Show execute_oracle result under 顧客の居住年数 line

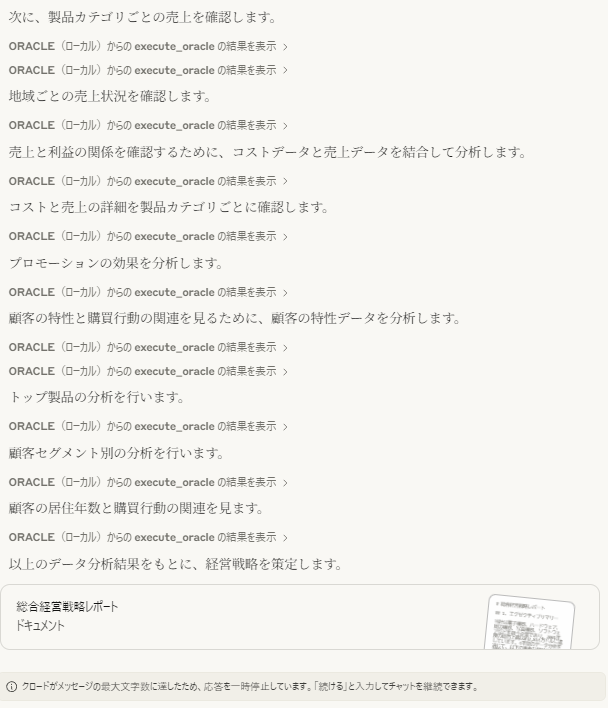(148, 537)
